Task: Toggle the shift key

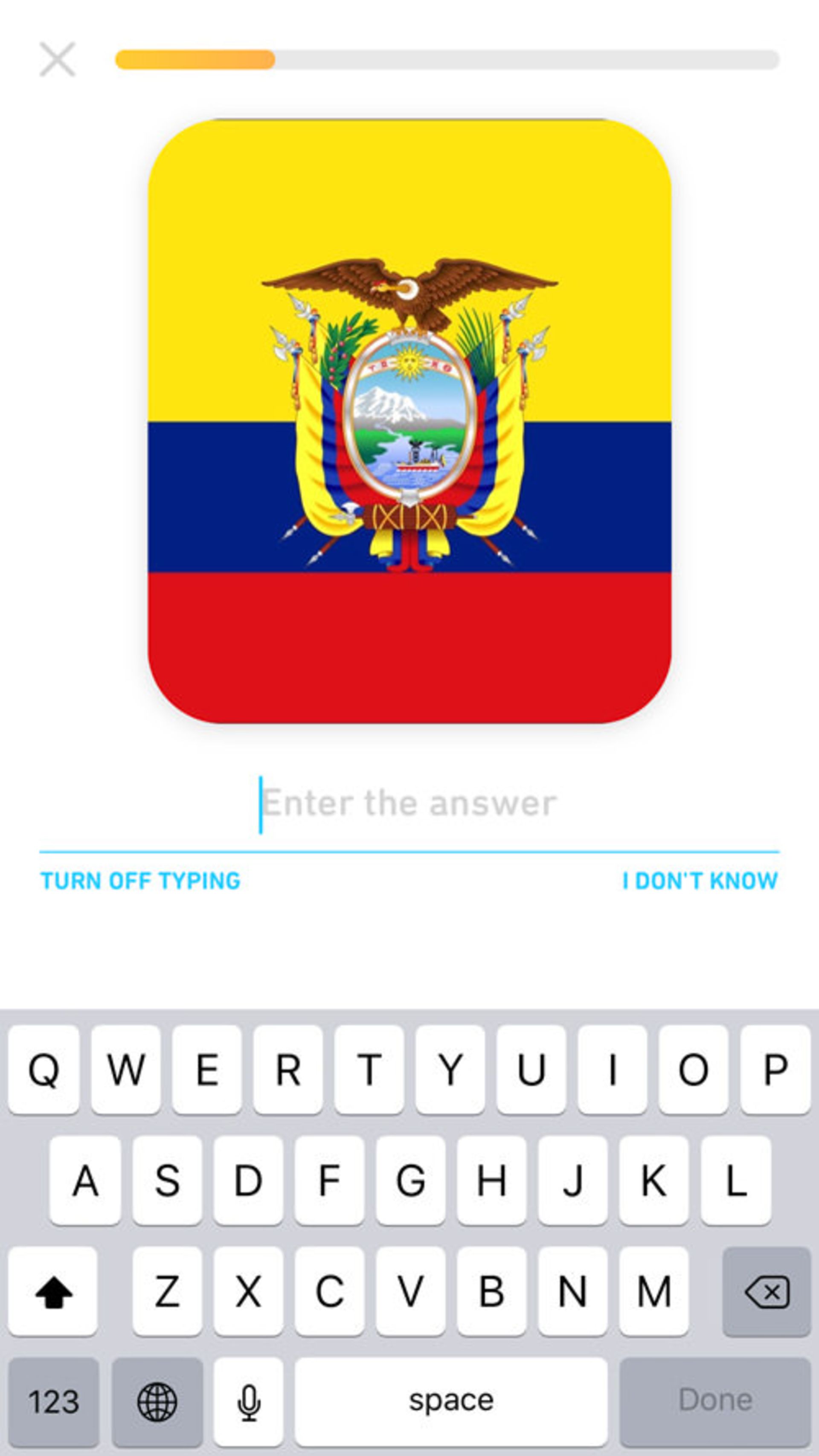Action: [53, 1292]
